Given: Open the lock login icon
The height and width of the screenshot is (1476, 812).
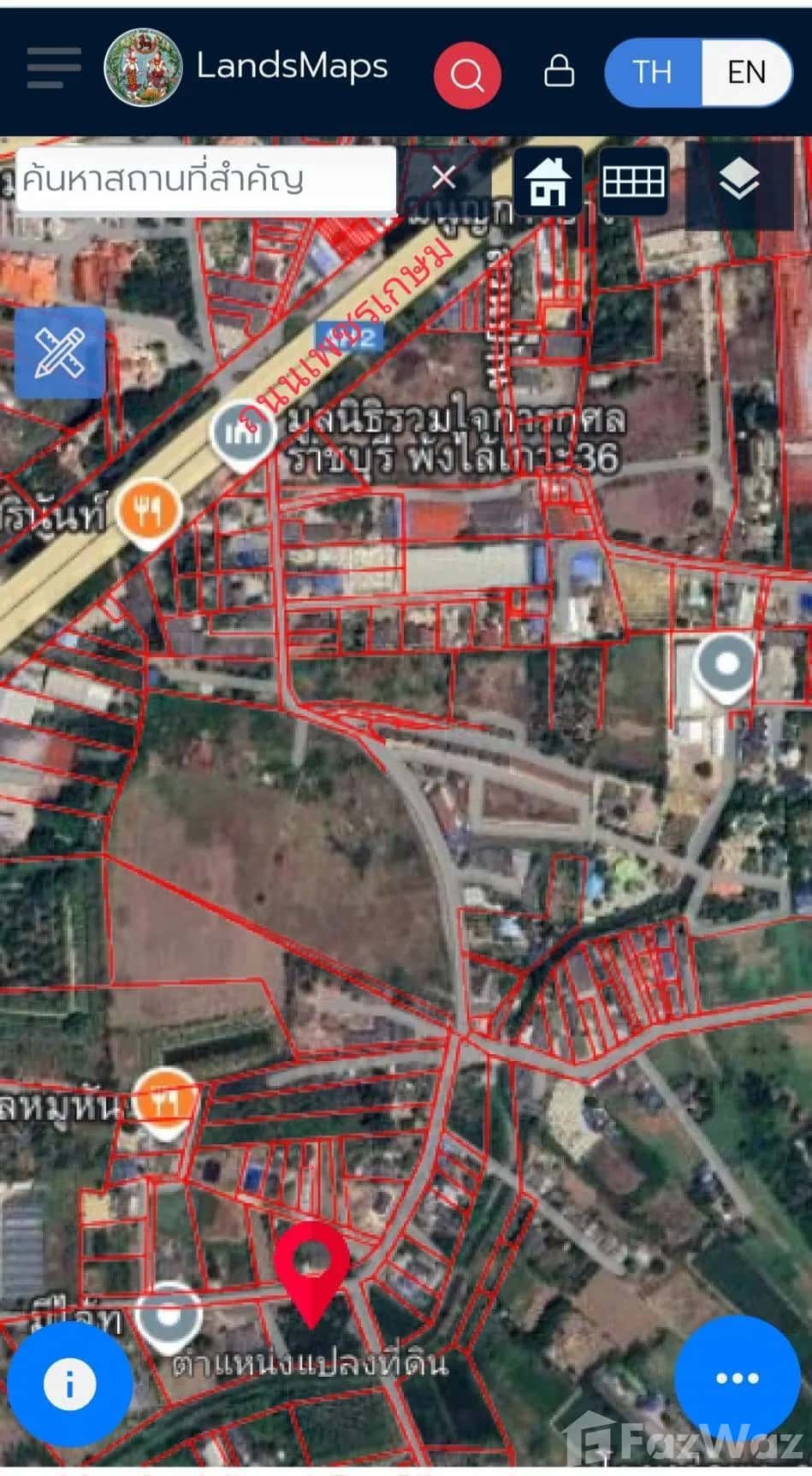Looking at the screenshot, I should (559, 71).
